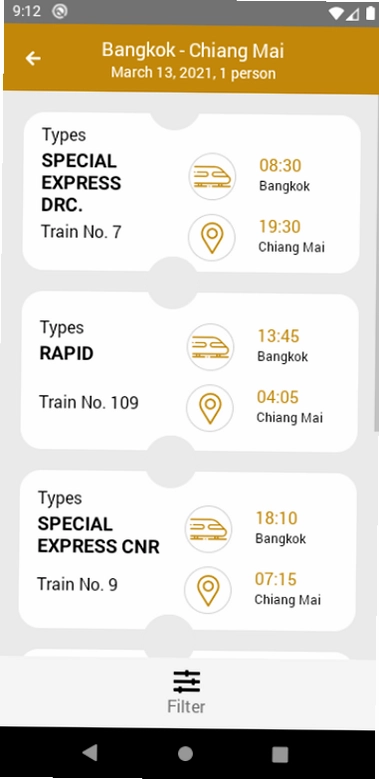The height and width of the screenshot is (779, 379).
Task: Choose the Rapid Train No. 109 card
Action: coord(190,371)
